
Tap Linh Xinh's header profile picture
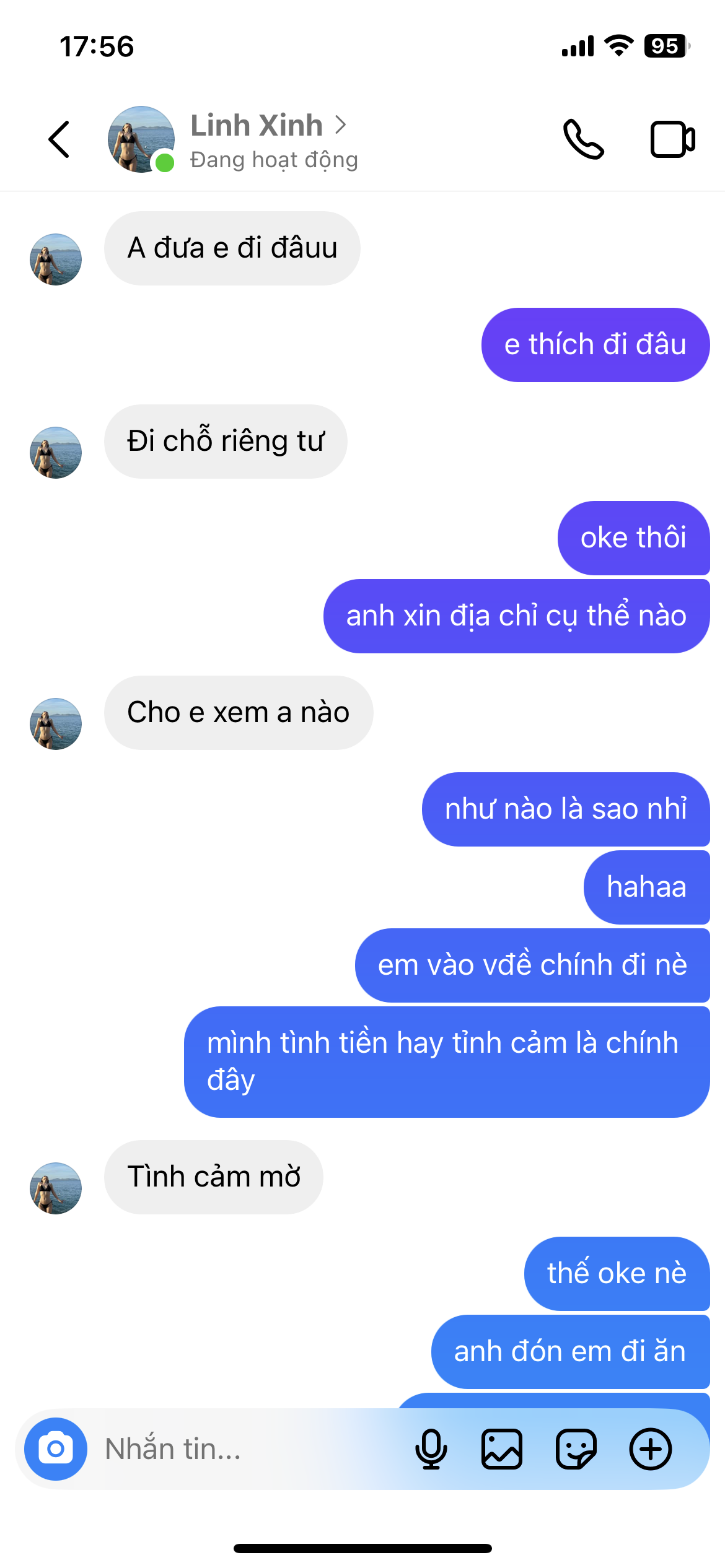pyautogui.click(x=141, y=139)
